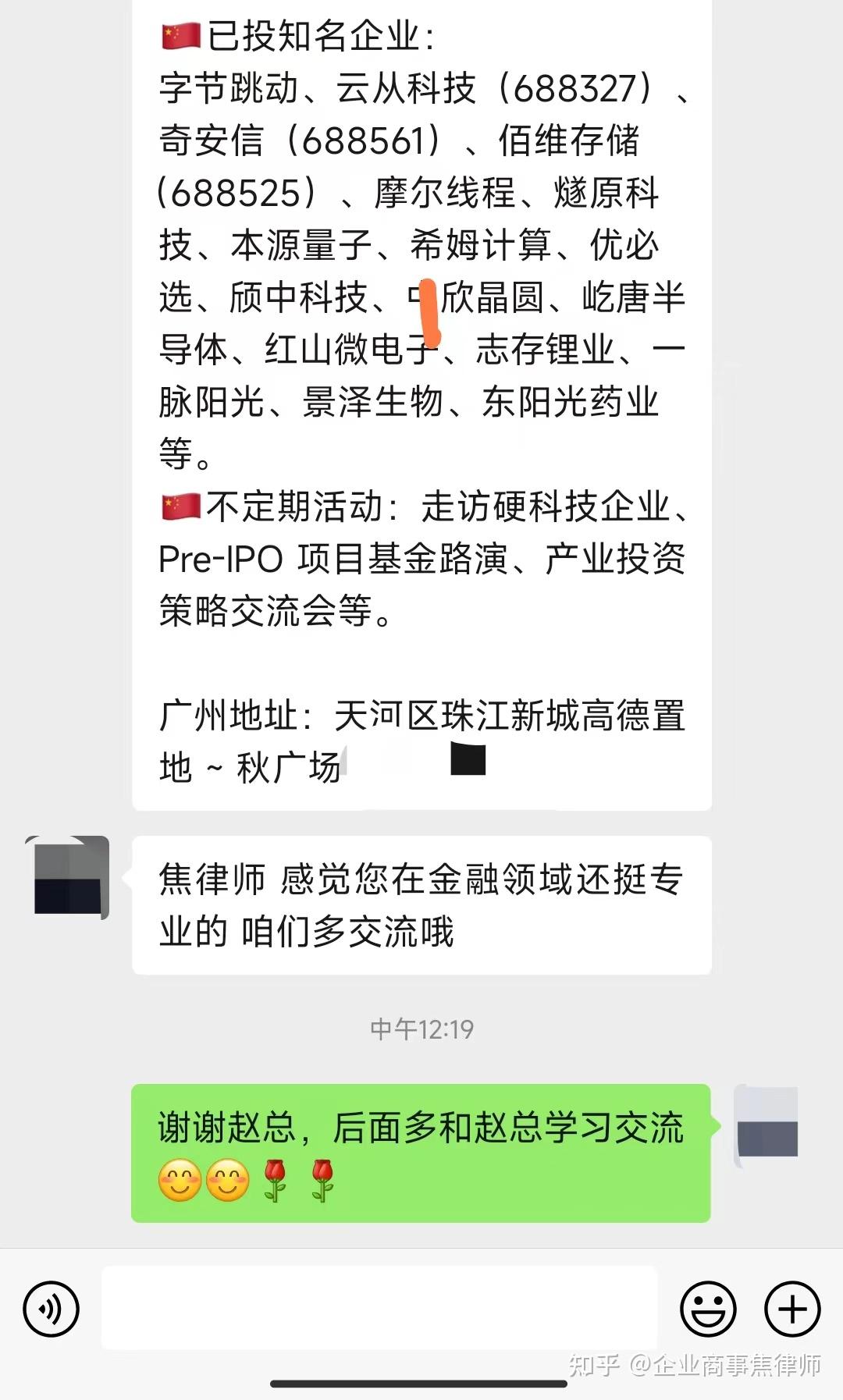
Task: Tap the message text field
Action: click(x=379, y=1309)
